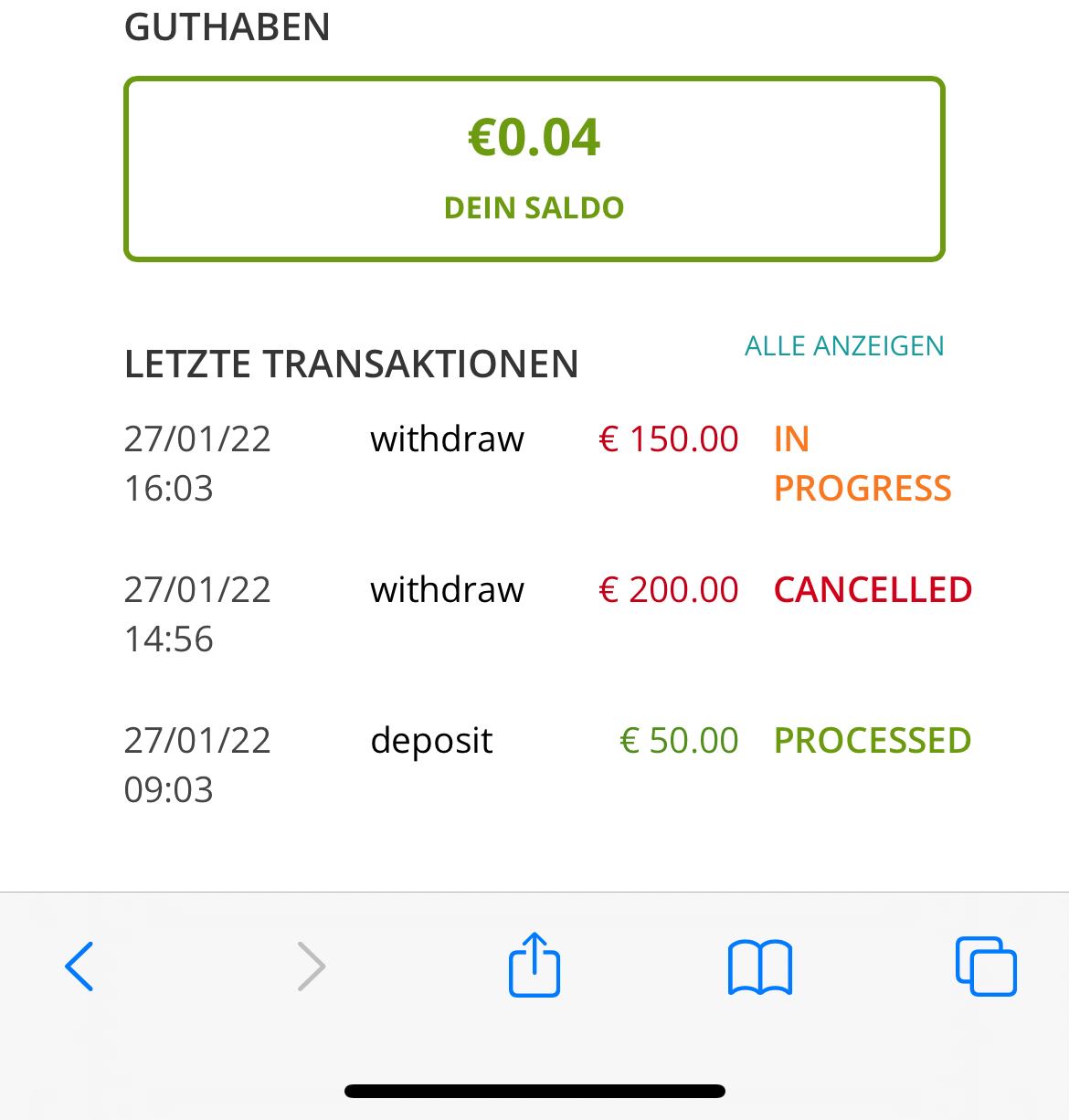Open the Alle Anzeigen transactions link
This screenshot has height=1120, width=1069.
(844, 346)
